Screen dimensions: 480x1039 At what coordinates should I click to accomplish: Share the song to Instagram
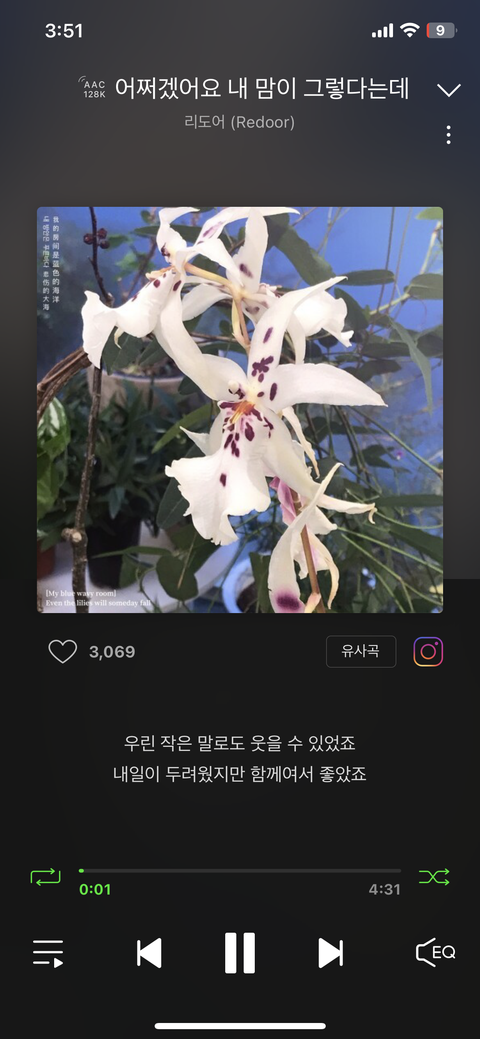click(428, 651)
